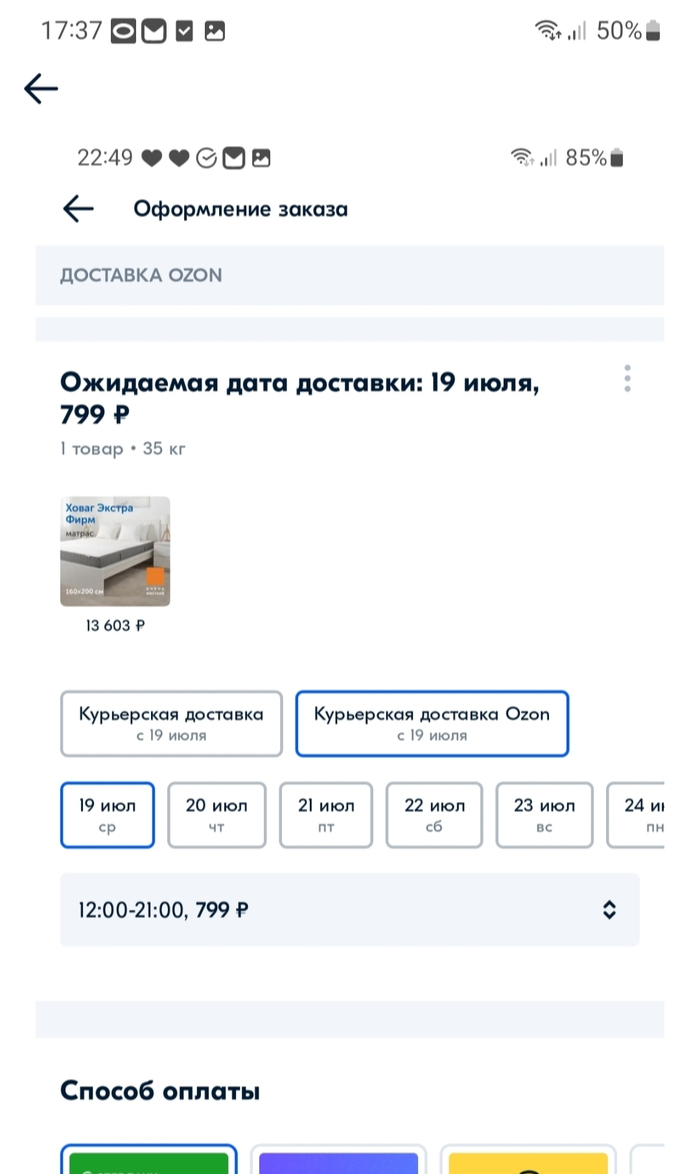Go back using the top-left arrow
This screenshot has width=700, height=1174.
click(x=41, y=89)
